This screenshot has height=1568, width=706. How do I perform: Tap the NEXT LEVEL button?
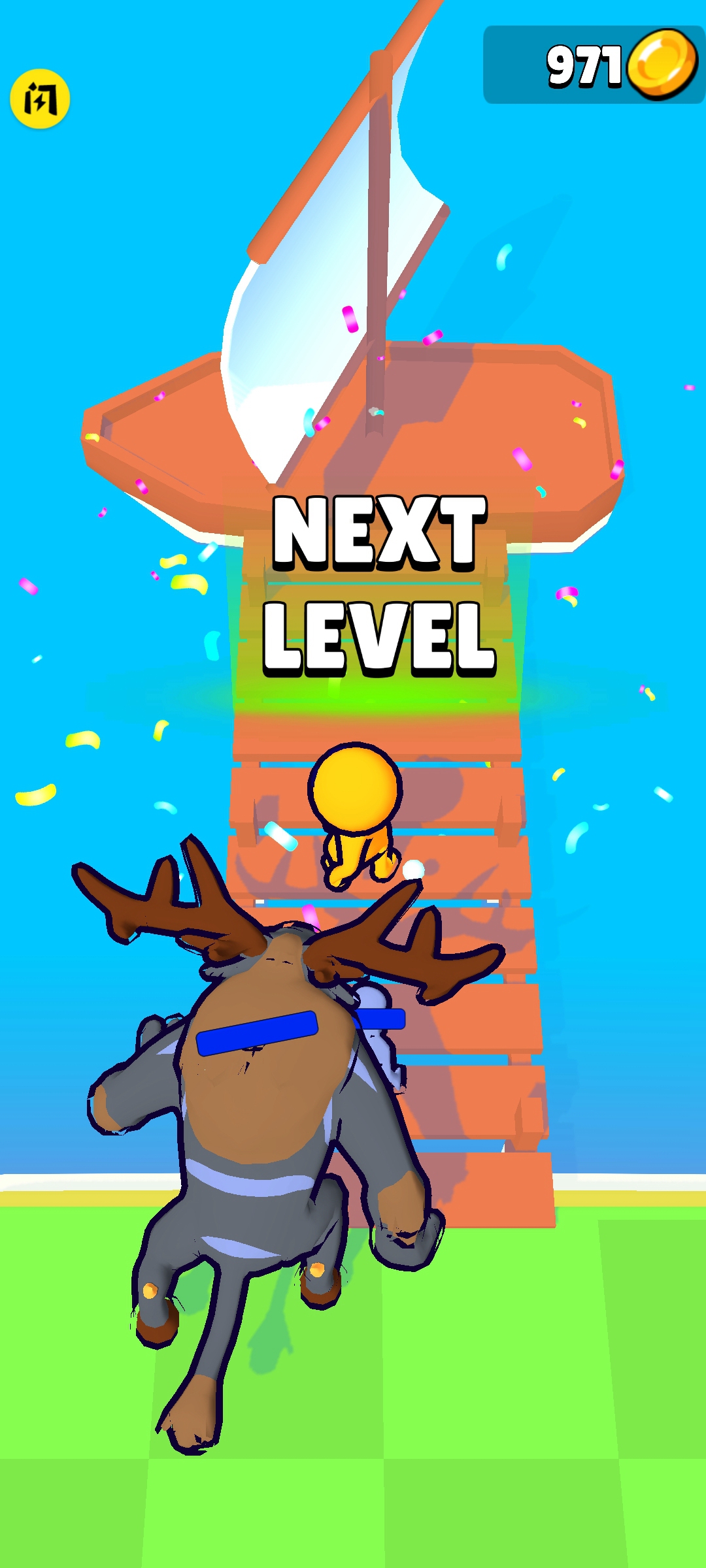(379, 585)
